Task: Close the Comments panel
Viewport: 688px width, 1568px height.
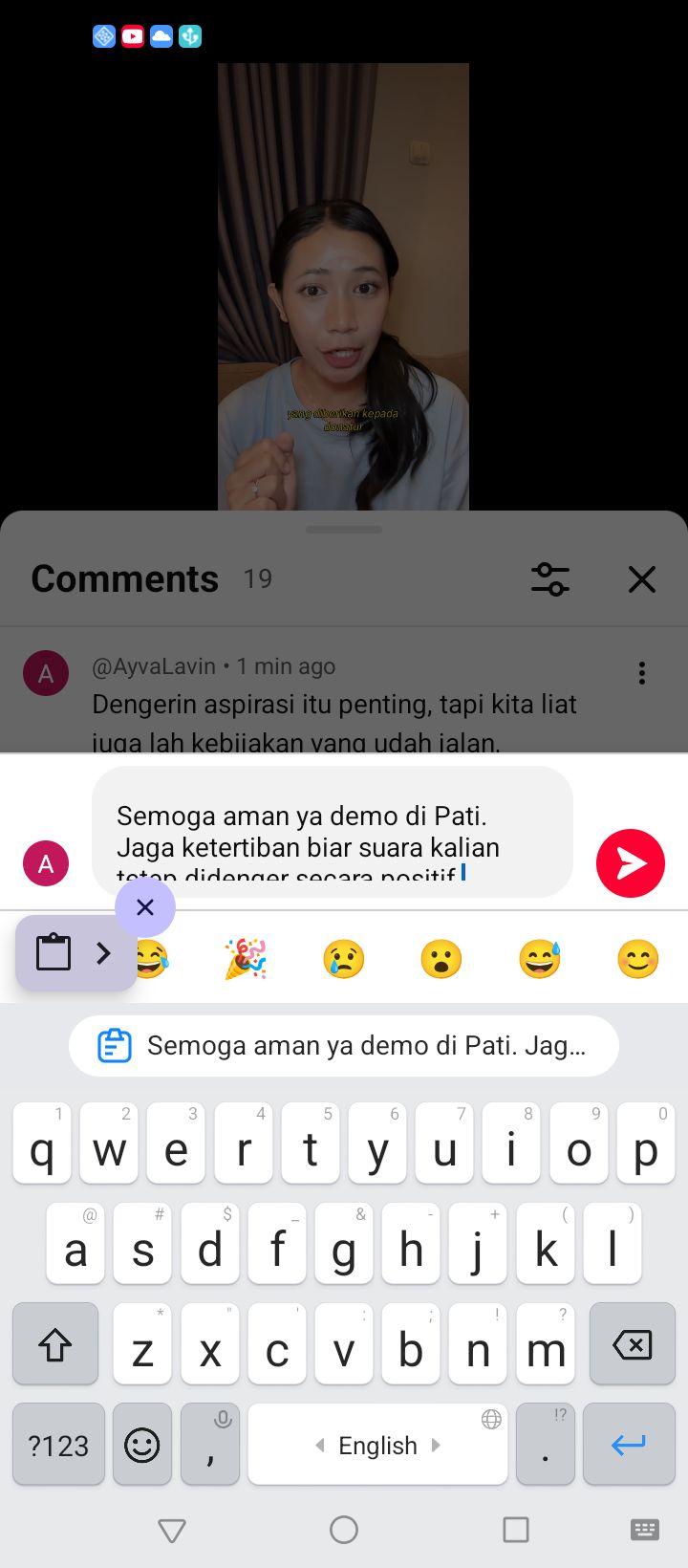Action: [642, 578]
